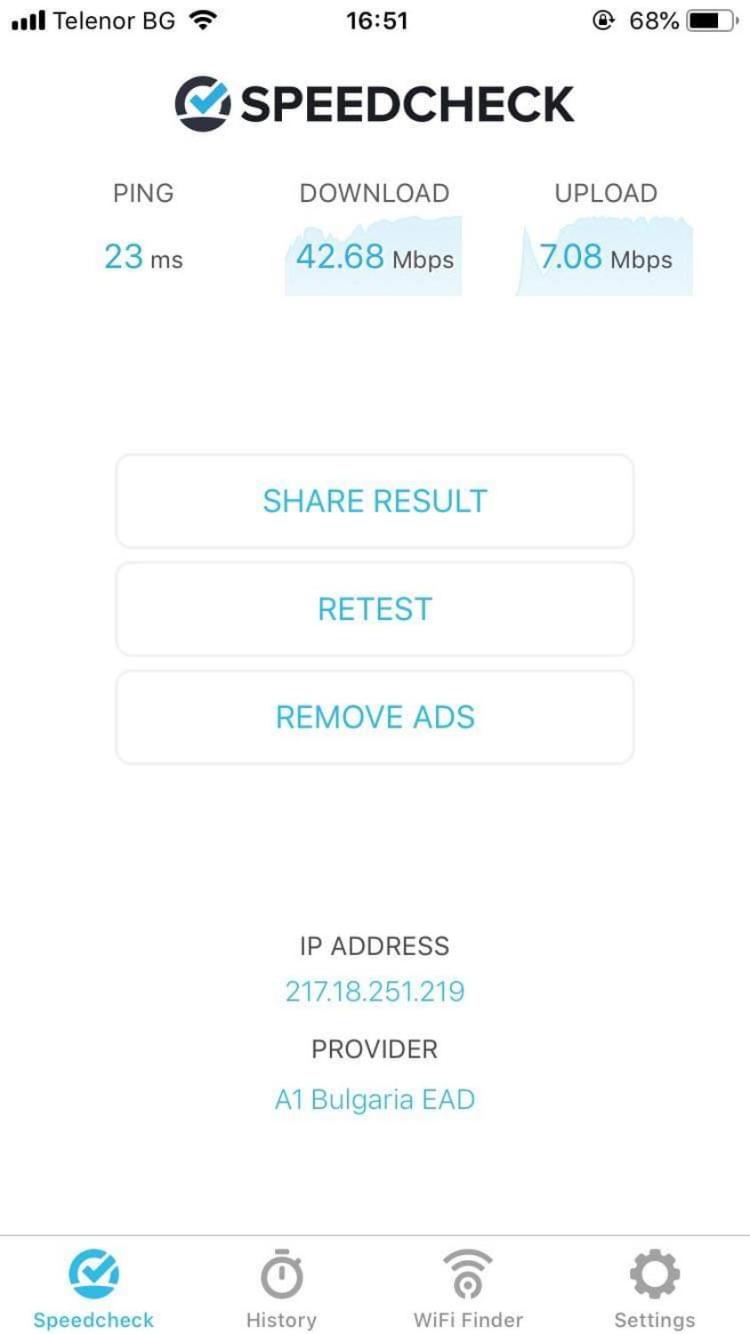The width and height of the screenshot is (750, 1334).
Task: Tap the Remove Ads button
Action: (375, 717)
